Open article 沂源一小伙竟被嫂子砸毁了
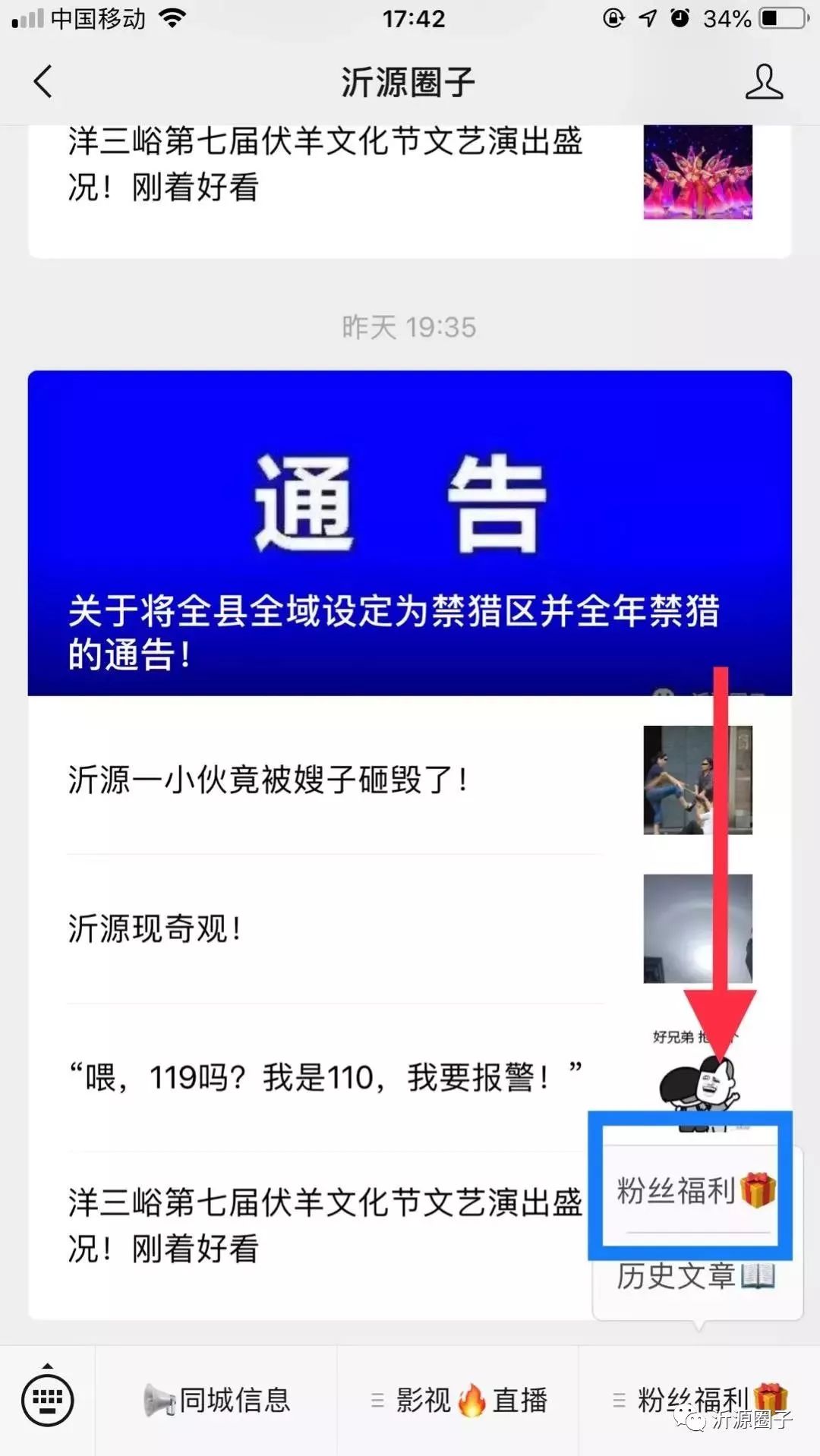Screen dimensions: 820x1456 point(410,780)
